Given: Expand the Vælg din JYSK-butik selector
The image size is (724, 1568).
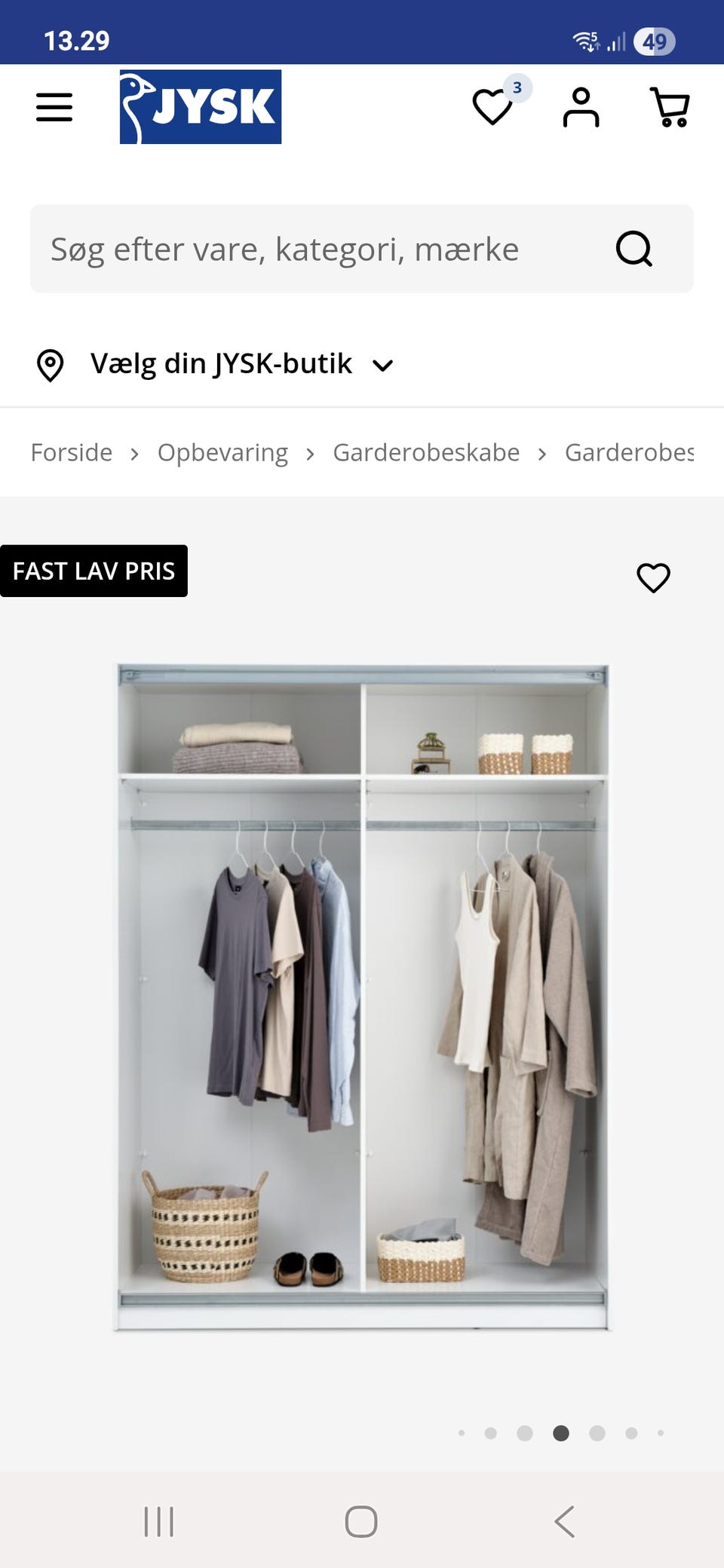Looking at the screenshot, I should coord(221,363).
